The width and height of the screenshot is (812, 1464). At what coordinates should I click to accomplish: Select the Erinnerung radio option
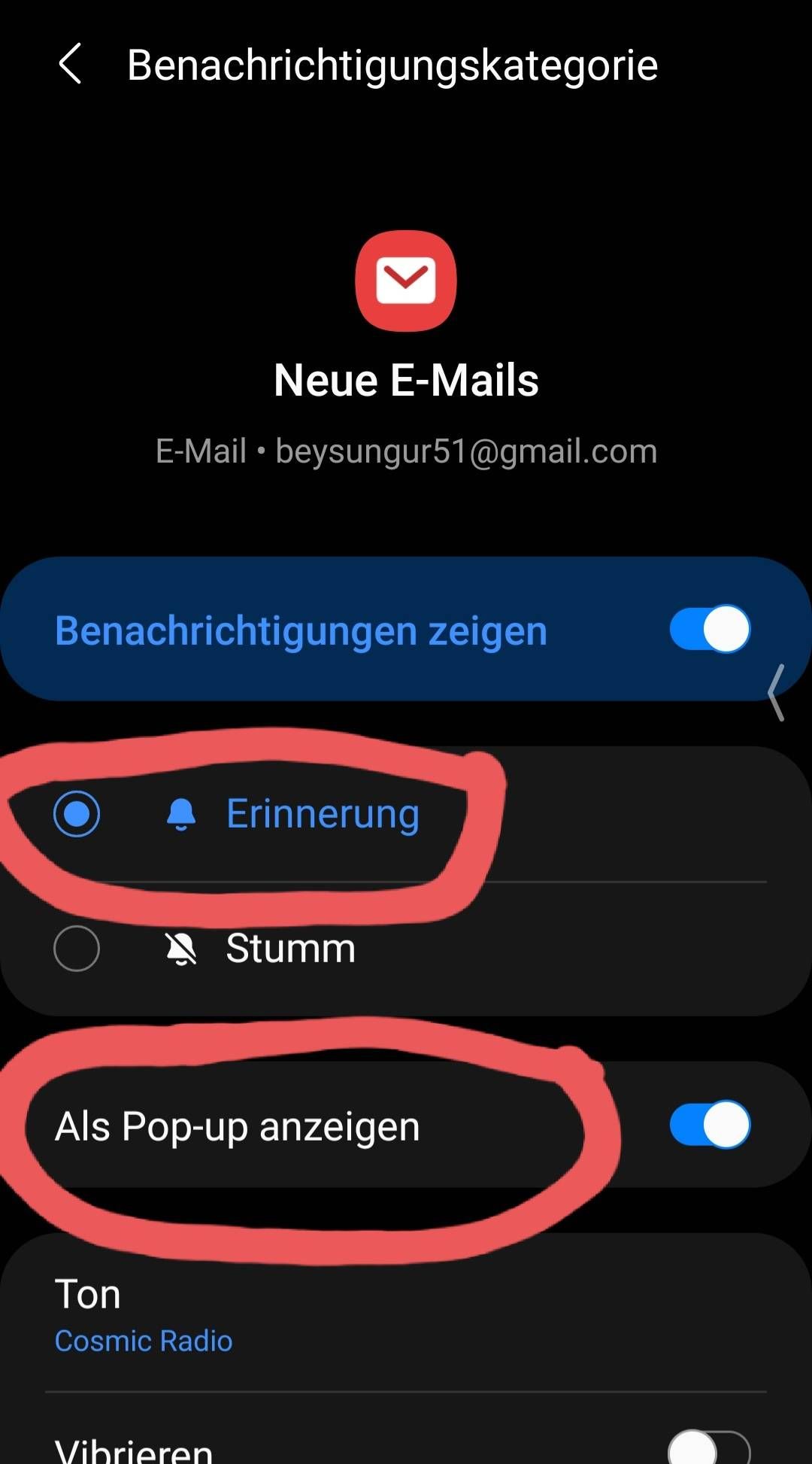coord(77,814)
